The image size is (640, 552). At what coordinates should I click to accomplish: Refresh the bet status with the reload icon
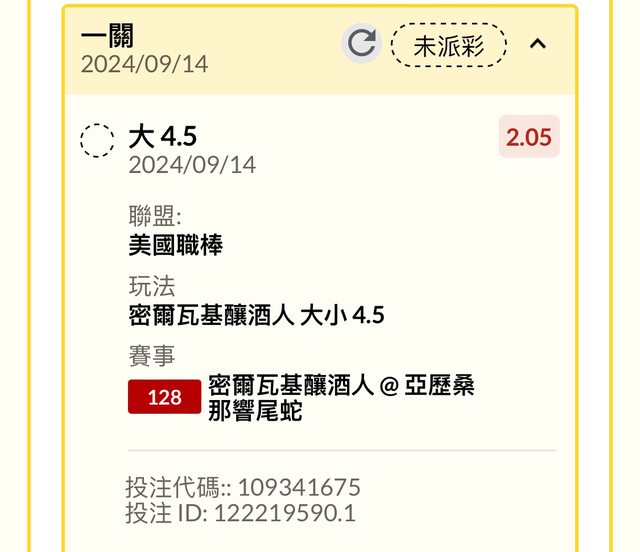click(362, 44)
